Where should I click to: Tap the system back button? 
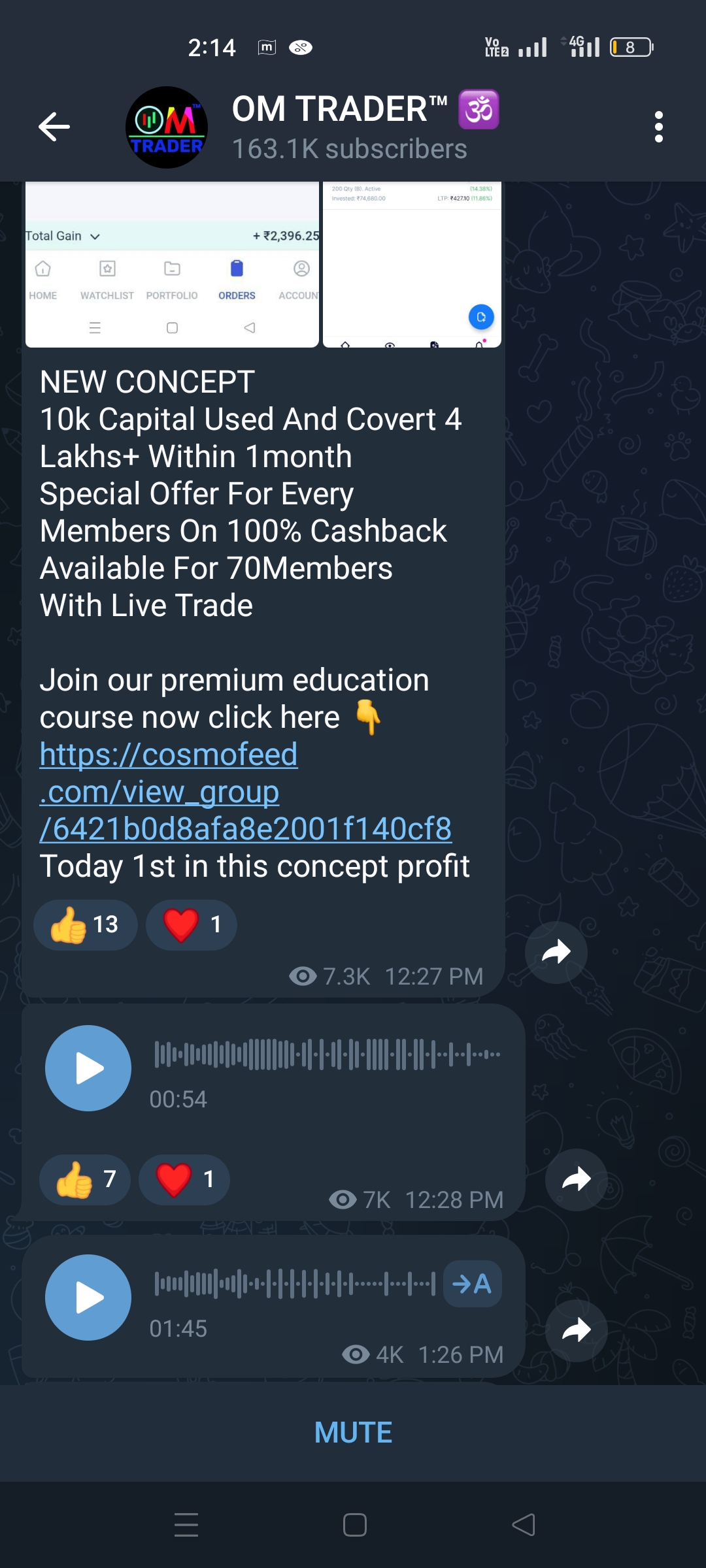(524, 1525)
